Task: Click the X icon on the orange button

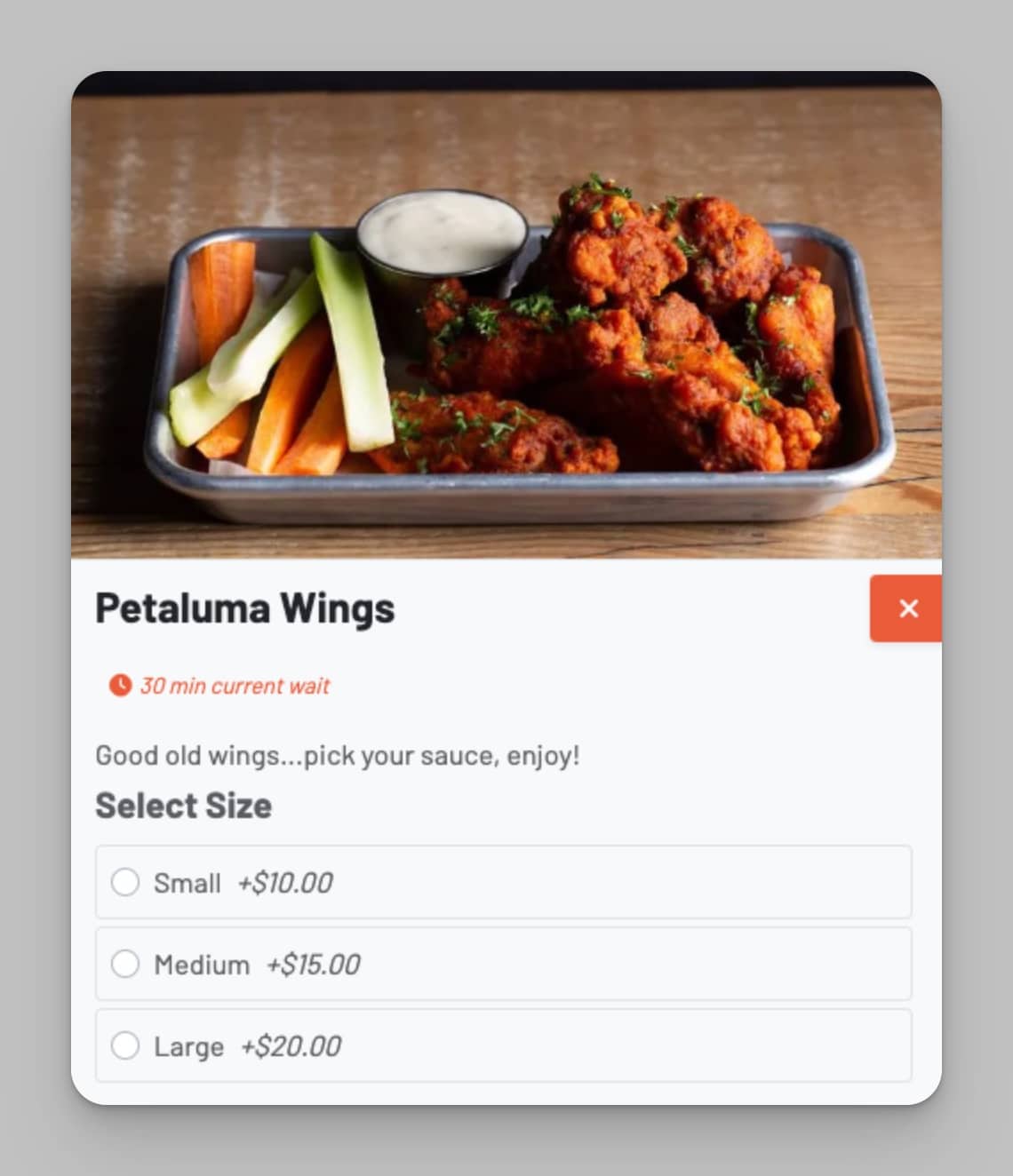Action: click(907, 608)
